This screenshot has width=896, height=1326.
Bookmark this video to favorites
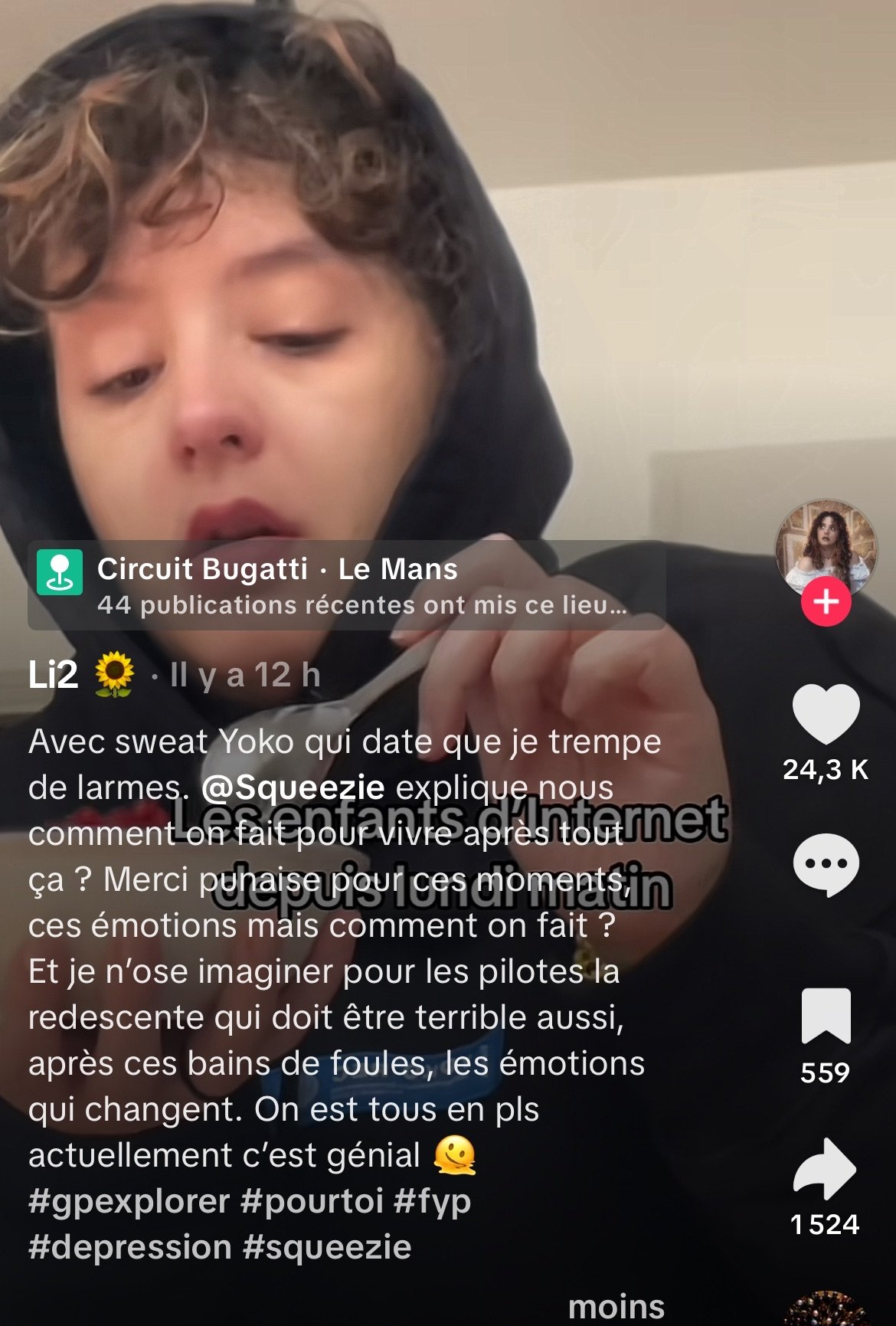click(x=826, y=1016)
